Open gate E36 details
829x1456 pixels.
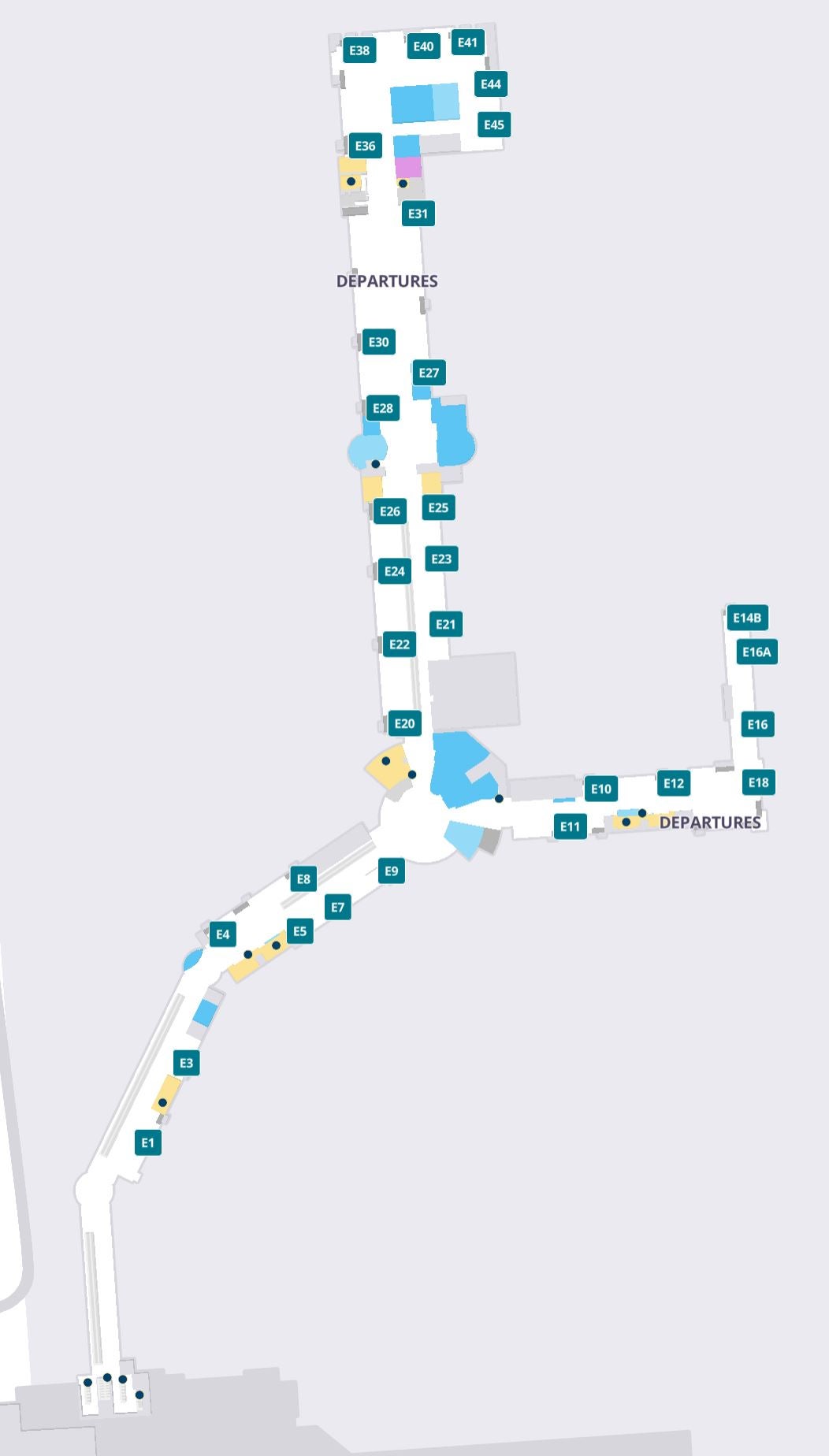click(x=365, y=146)
